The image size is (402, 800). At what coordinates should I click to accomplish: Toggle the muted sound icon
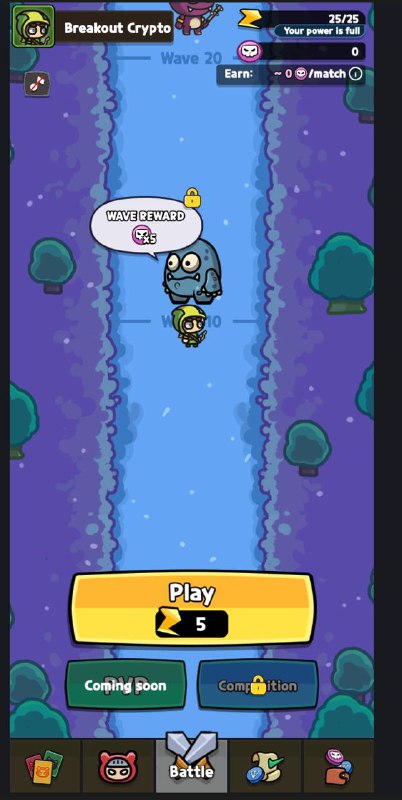pos(37,84)
